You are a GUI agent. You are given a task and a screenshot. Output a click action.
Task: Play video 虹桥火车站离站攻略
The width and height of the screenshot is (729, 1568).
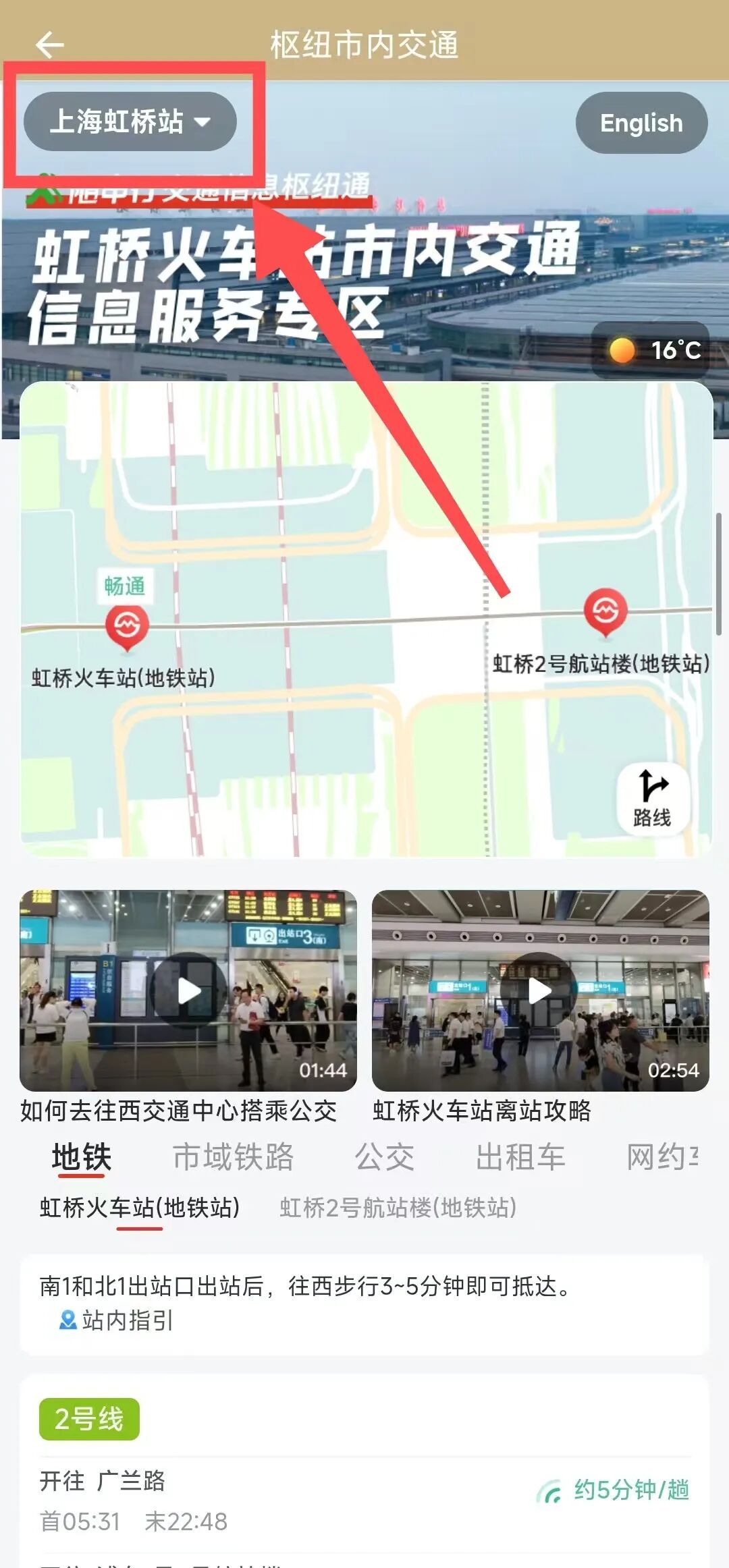(539, 990)
